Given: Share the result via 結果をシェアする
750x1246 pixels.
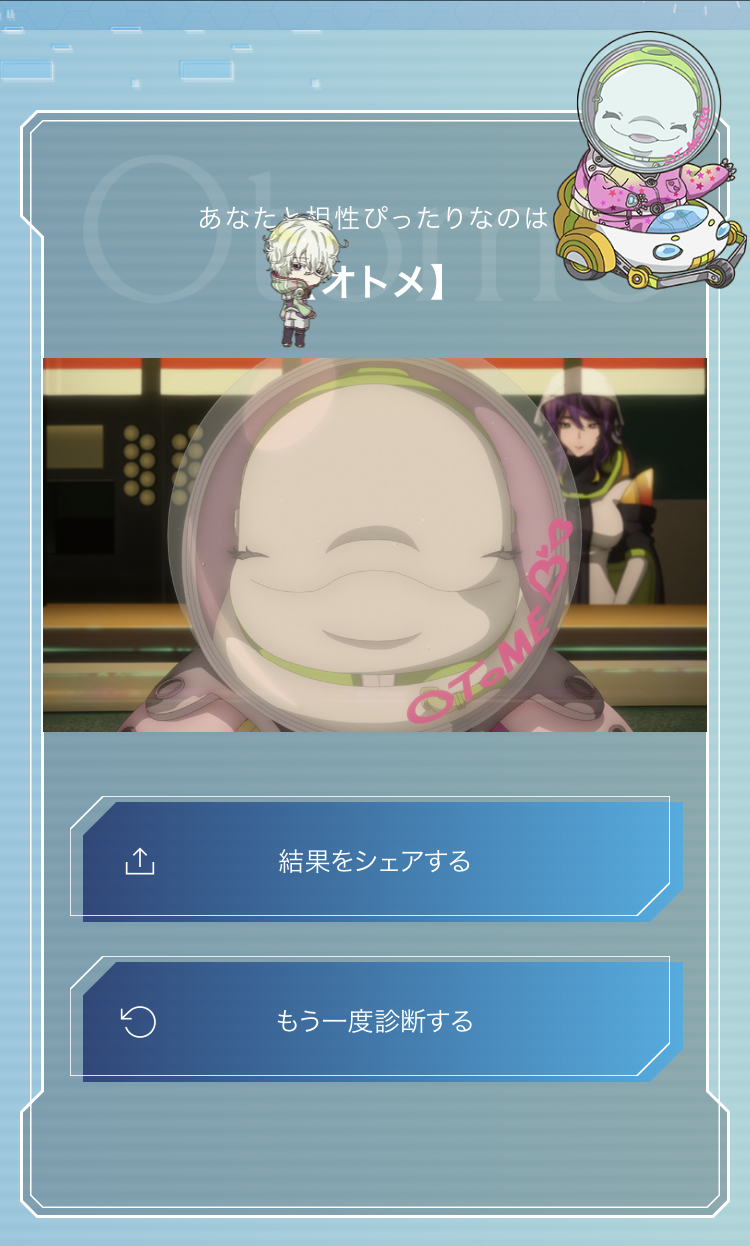Looking at the screenshot, I should pos(376,860).
